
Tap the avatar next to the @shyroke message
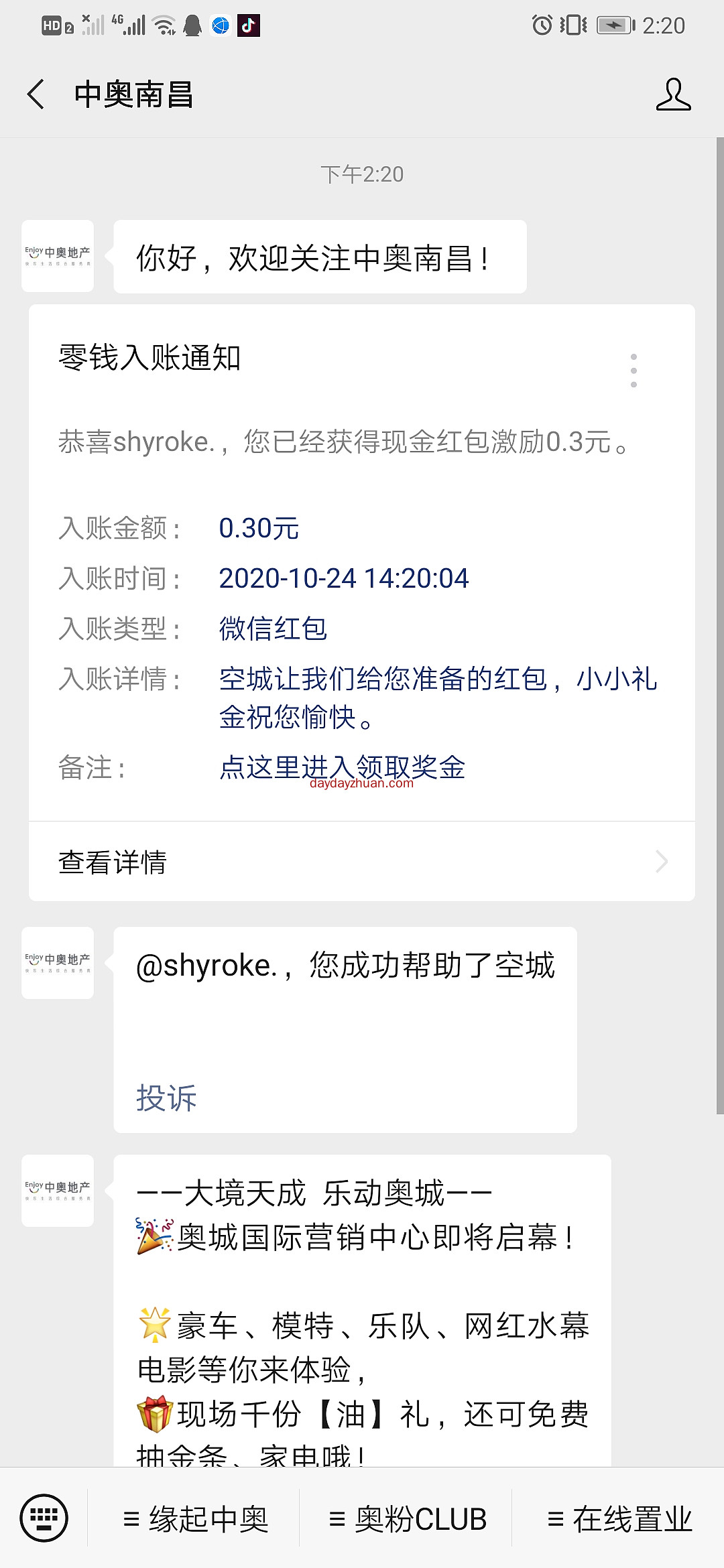[57, 963]
